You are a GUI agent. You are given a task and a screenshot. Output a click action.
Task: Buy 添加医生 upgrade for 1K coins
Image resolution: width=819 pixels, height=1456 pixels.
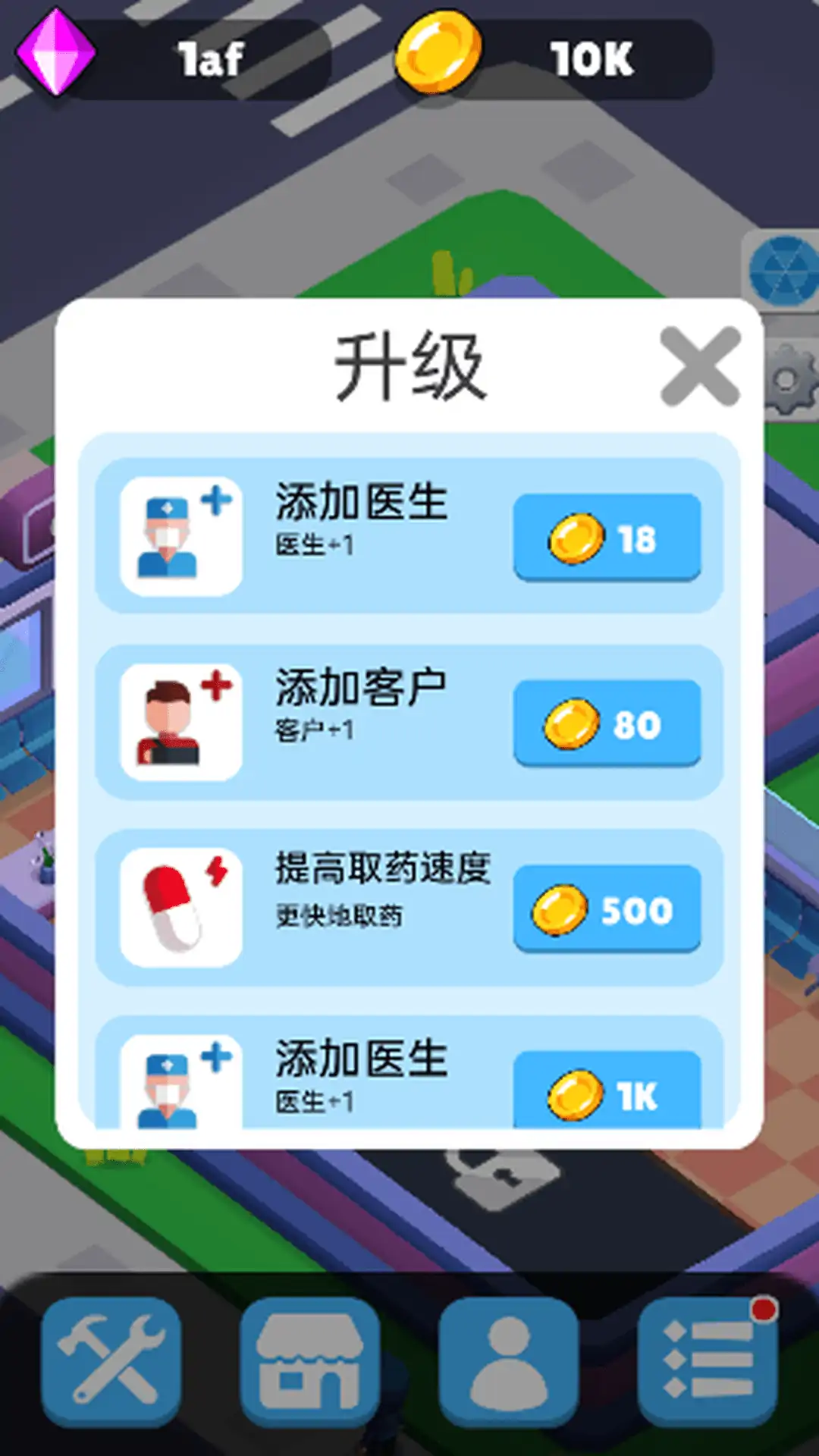pos(607,1092)
